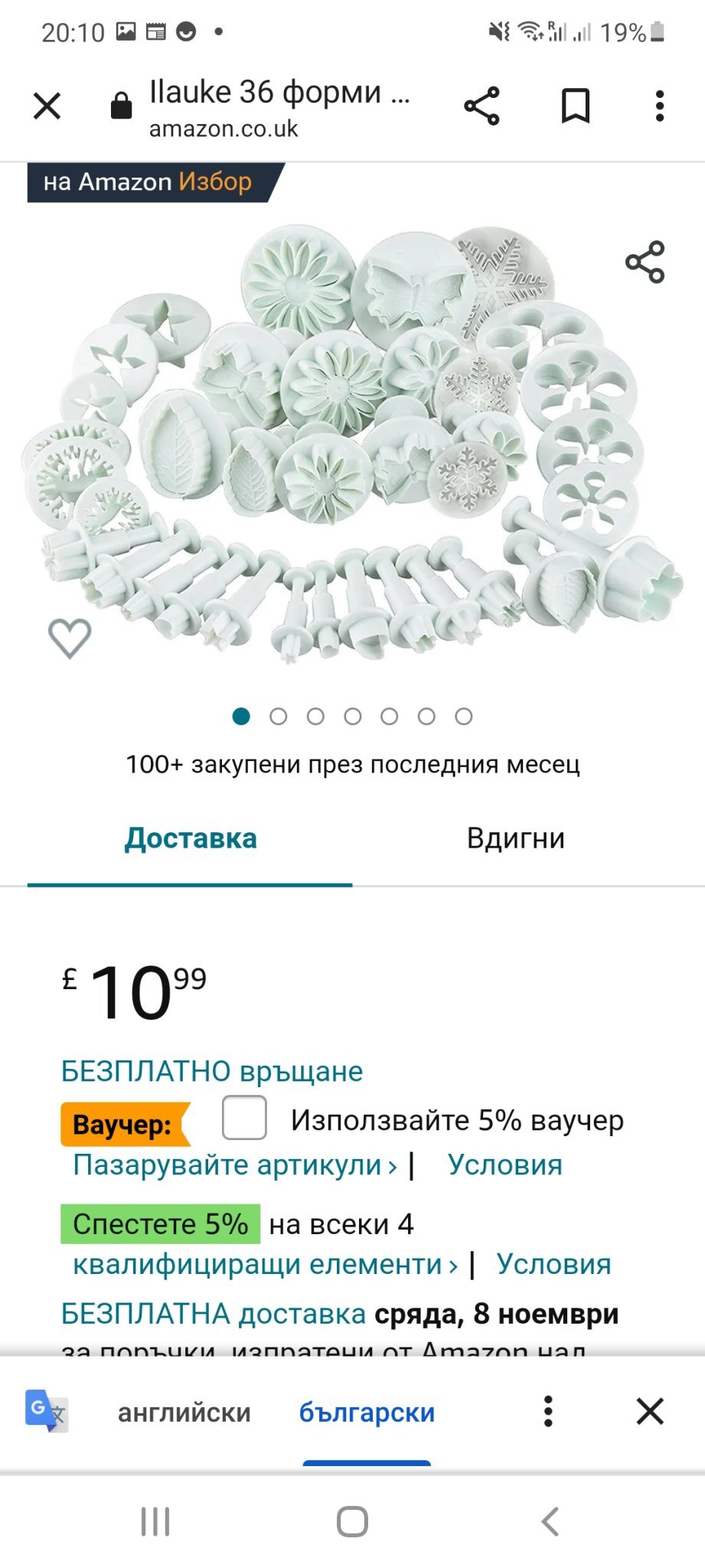This screenshot has width=705, height=1568.
Task: Open квалифициращи елементи link
Action: coord(265,1264)
